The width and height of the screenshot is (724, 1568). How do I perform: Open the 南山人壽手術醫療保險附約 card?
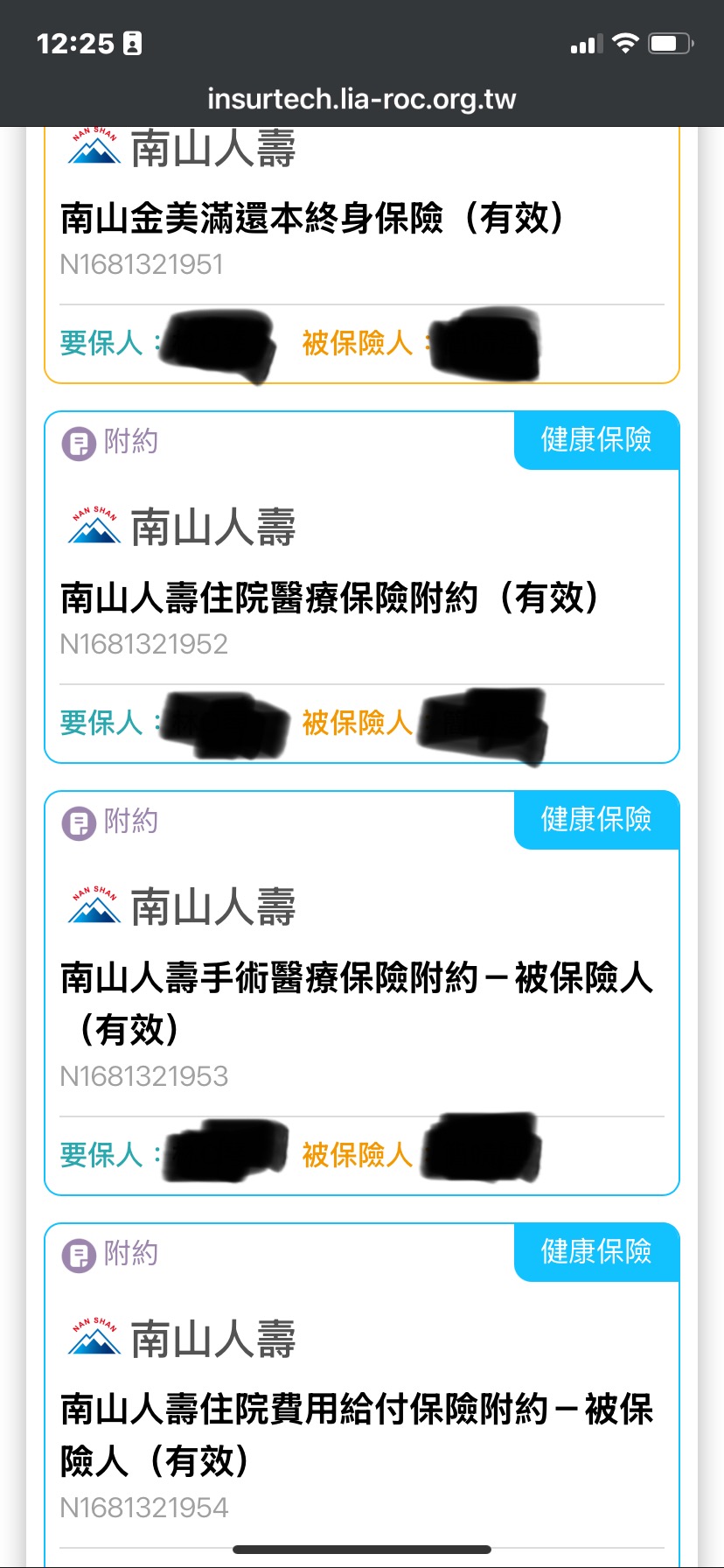click(362, 993)
